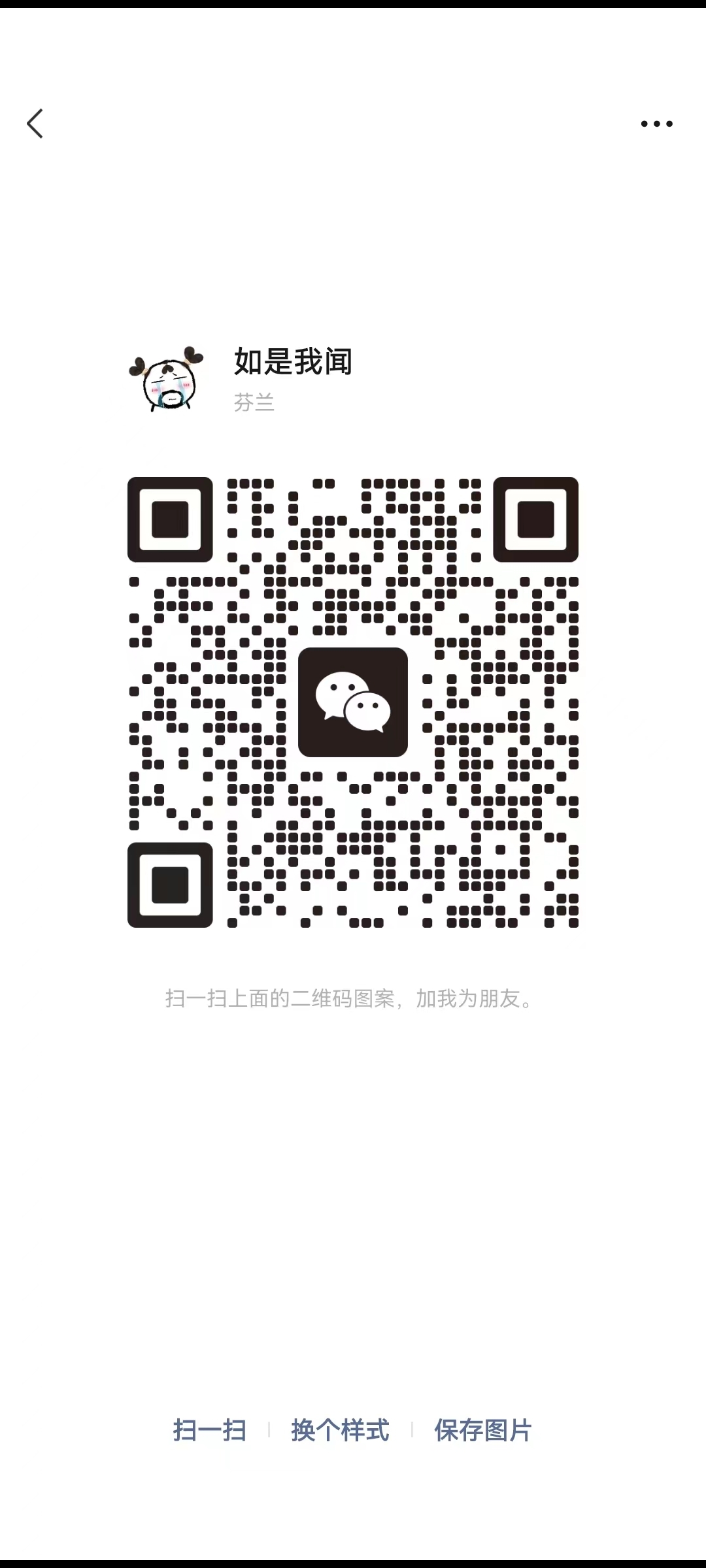
Task: Go back using the top-left arrow
Action: tap(35, 123)
